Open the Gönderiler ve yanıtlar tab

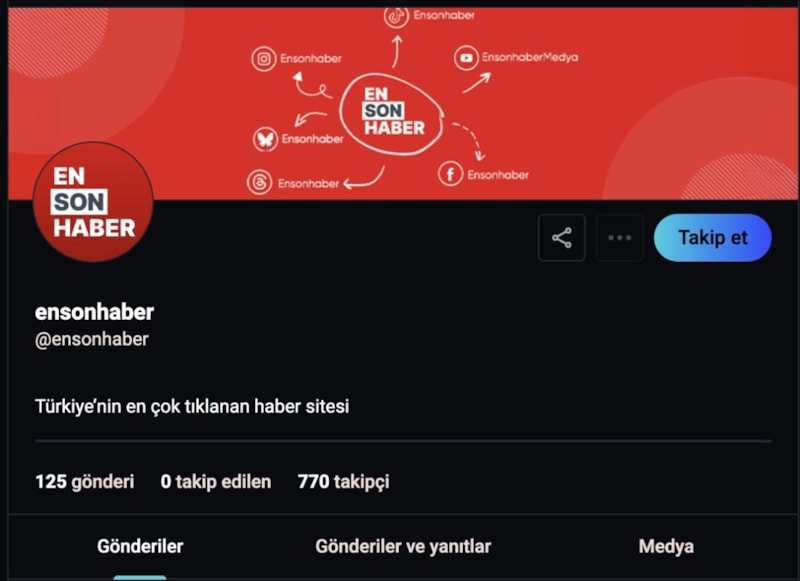coord(403,547)
